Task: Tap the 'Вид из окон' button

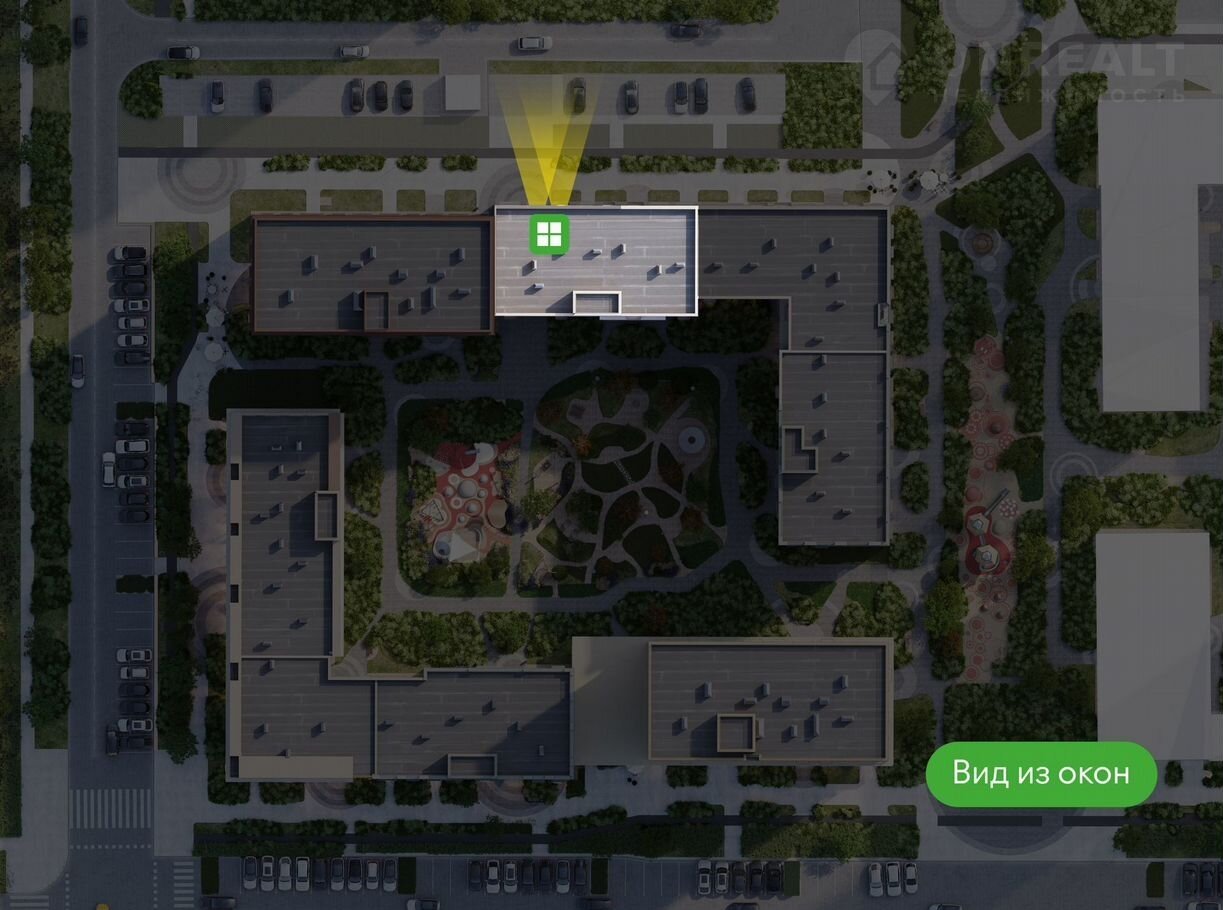Action: click(x=1040, y=773)
